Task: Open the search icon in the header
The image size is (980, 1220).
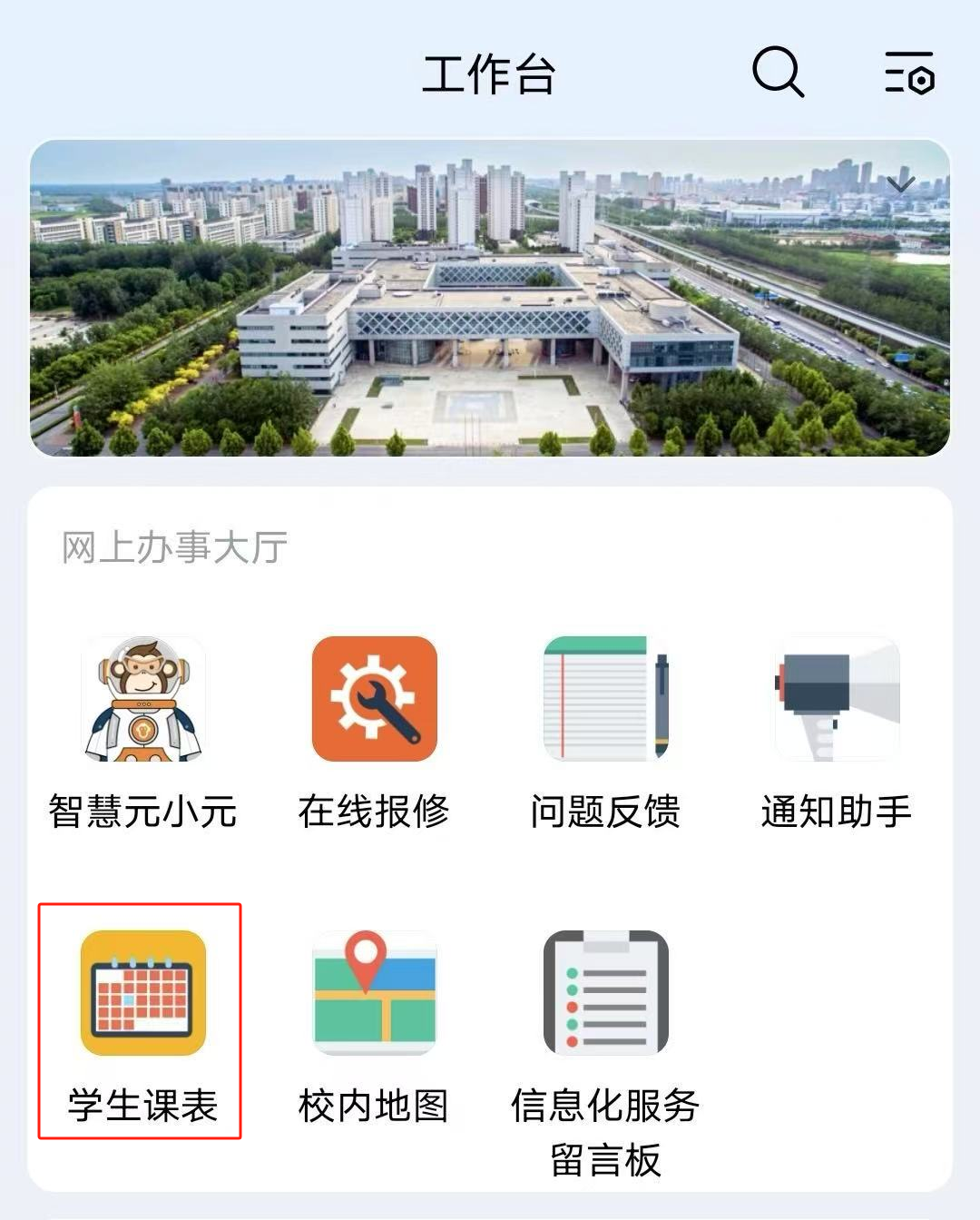Action: tap(778, 72)
